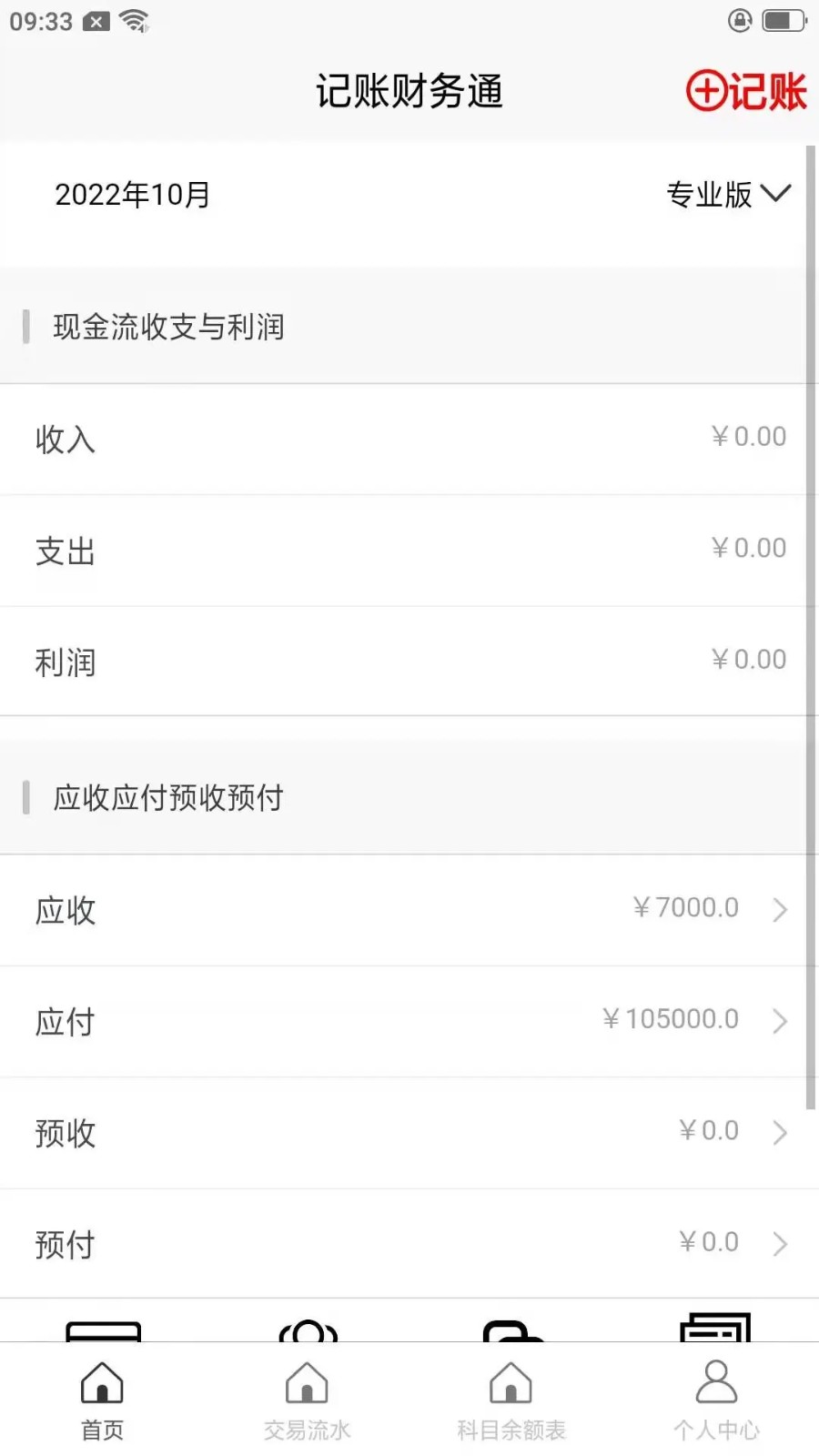Screen dimensions: 819x1456
Task: Tap the lock shortcut icon above 科目余额表
Action: click(511, 1329)
